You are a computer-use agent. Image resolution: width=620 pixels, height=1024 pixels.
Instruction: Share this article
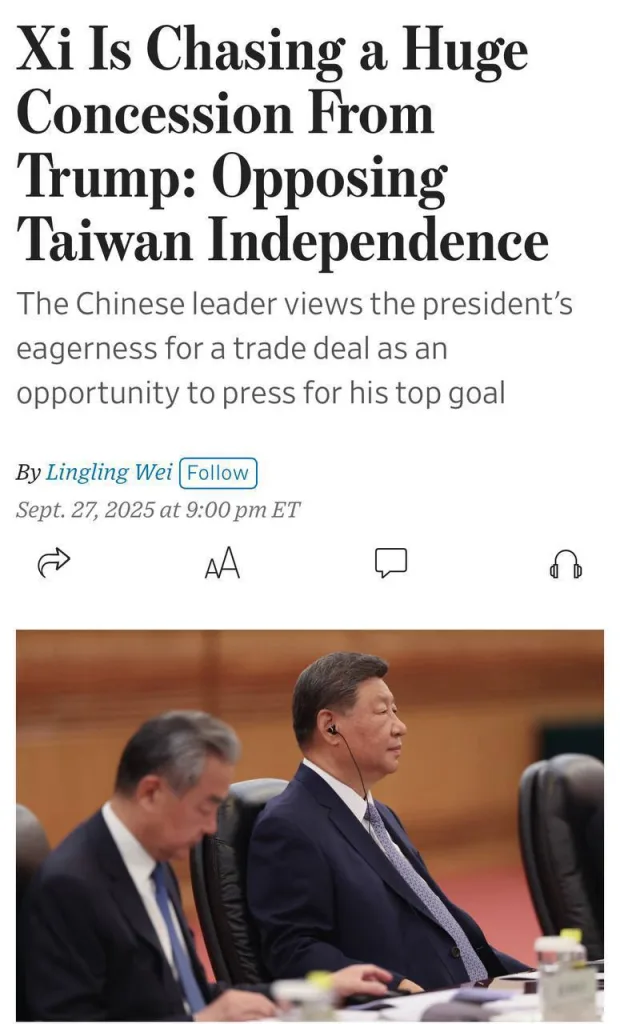click(x=53, y=564)
